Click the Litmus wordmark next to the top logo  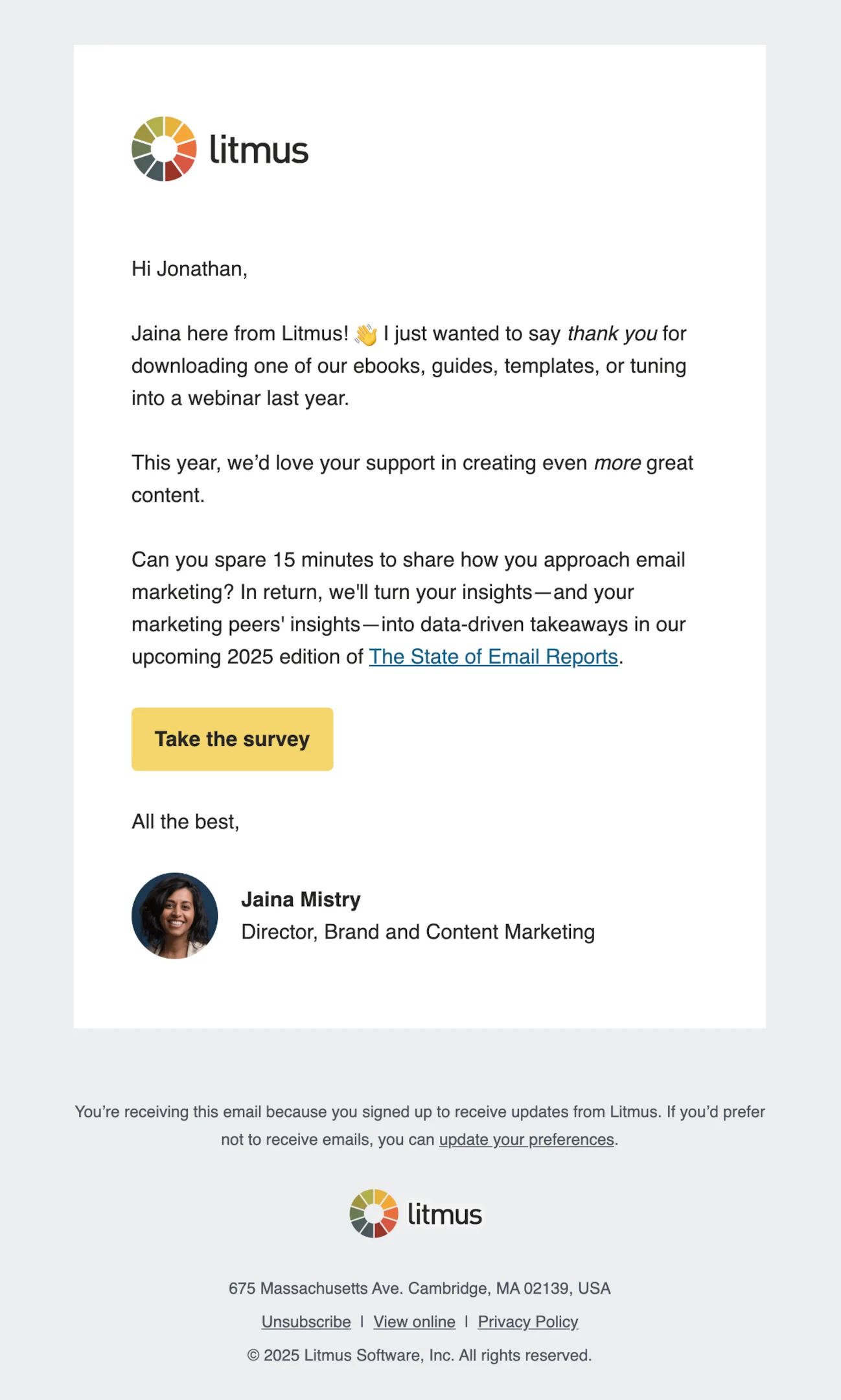(x=258, y=150)
